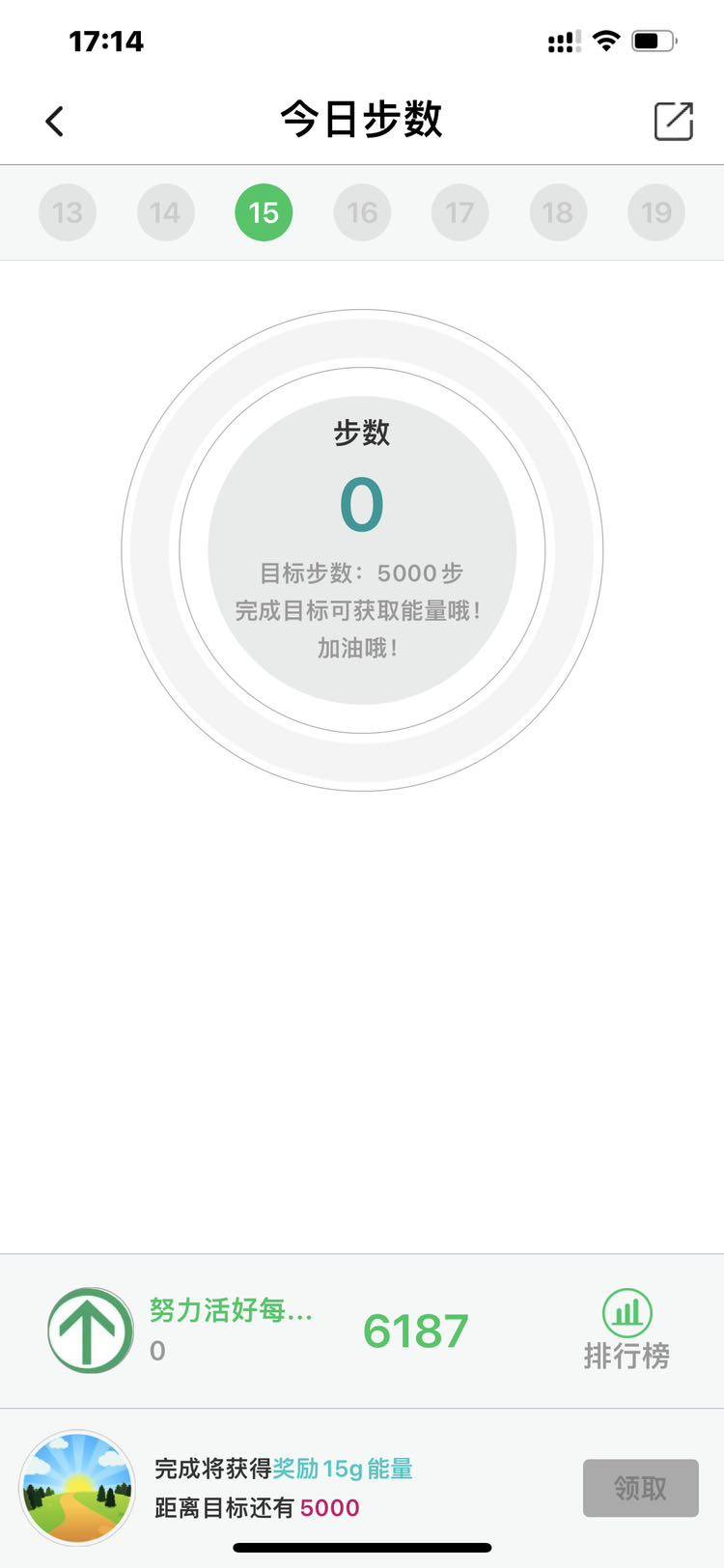Select the highlighted date 15
Screen dimensions: 724x1568
coord(264,212)
